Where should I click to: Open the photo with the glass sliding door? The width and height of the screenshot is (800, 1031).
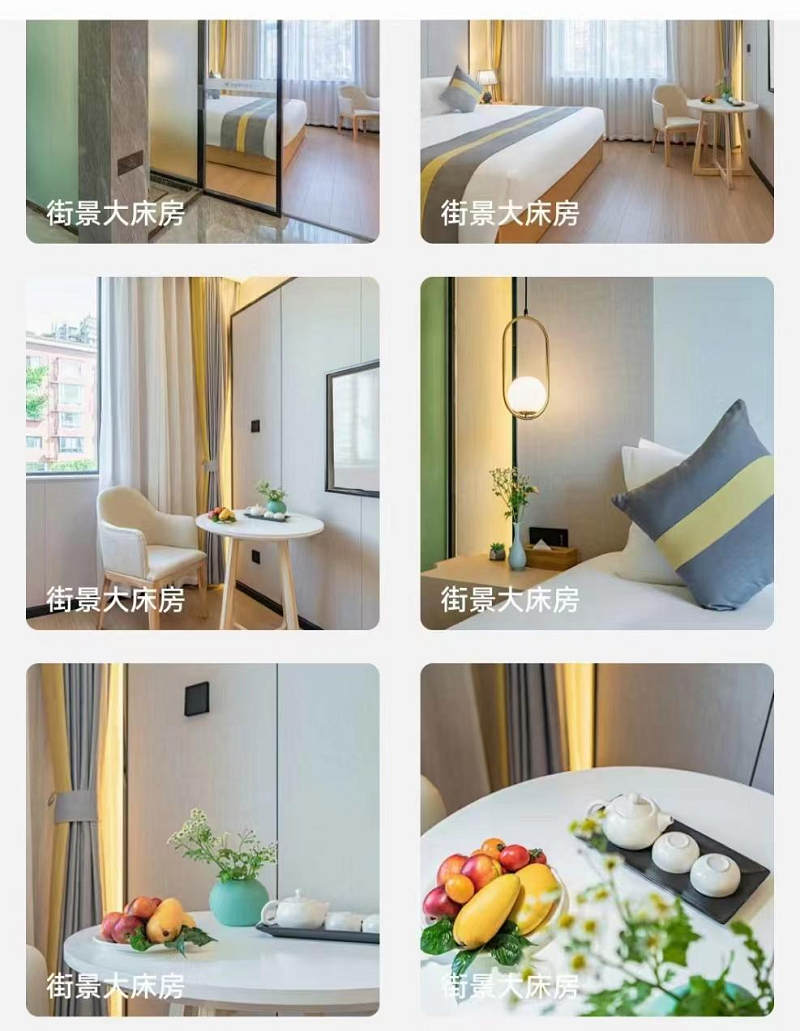[x=202, y=130]
